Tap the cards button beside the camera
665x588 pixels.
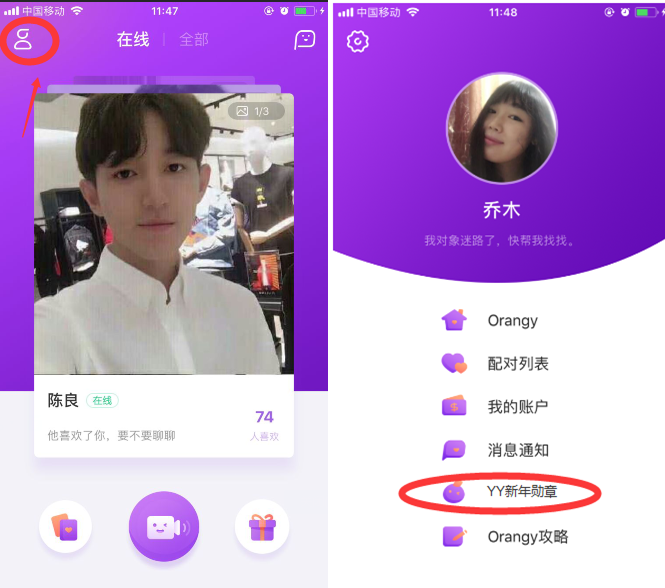pos(65,527)
